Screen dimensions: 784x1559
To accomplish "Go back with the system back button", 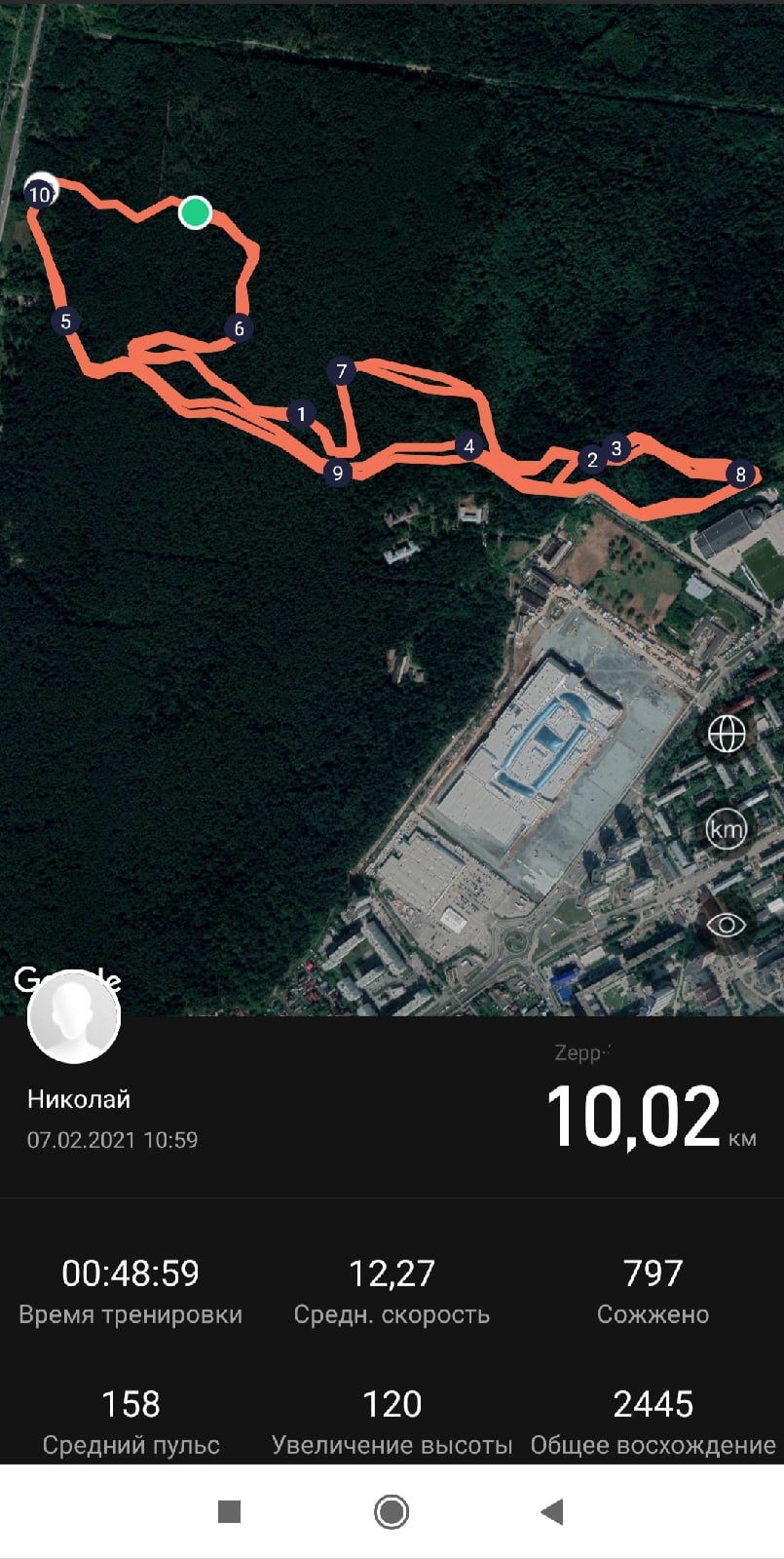I will point(552,1511).
